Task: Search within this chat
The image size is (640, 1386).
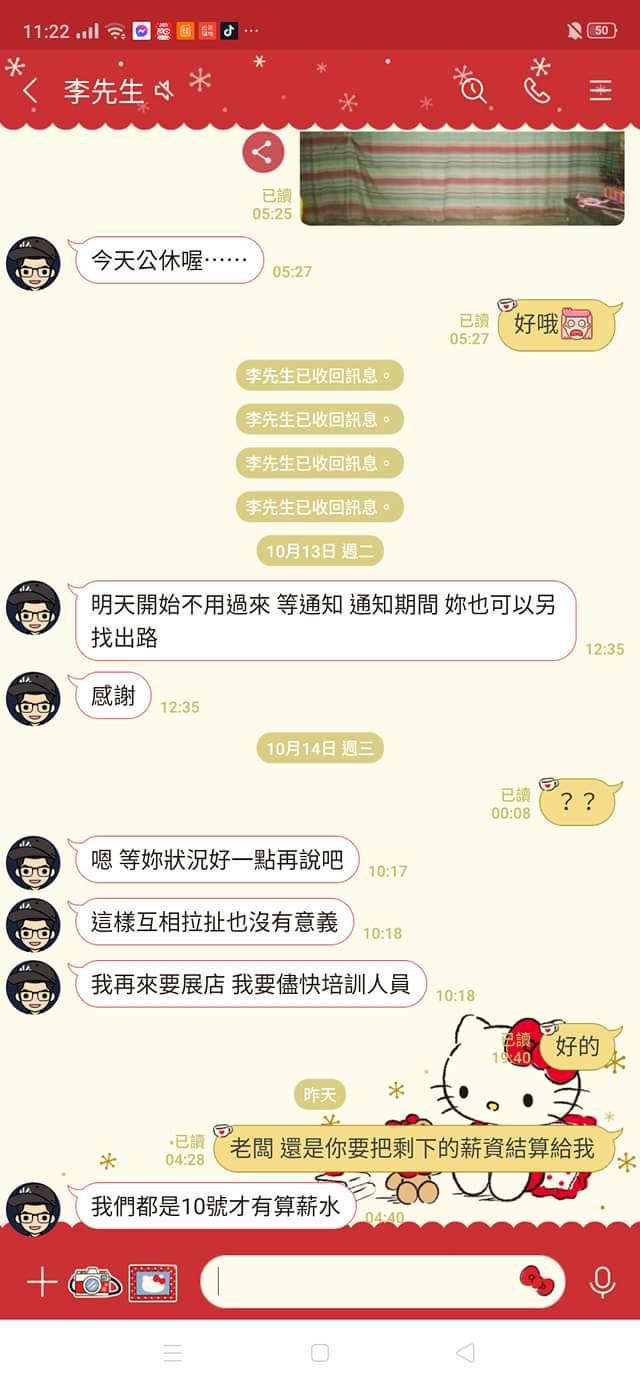Action: (473, 91)
